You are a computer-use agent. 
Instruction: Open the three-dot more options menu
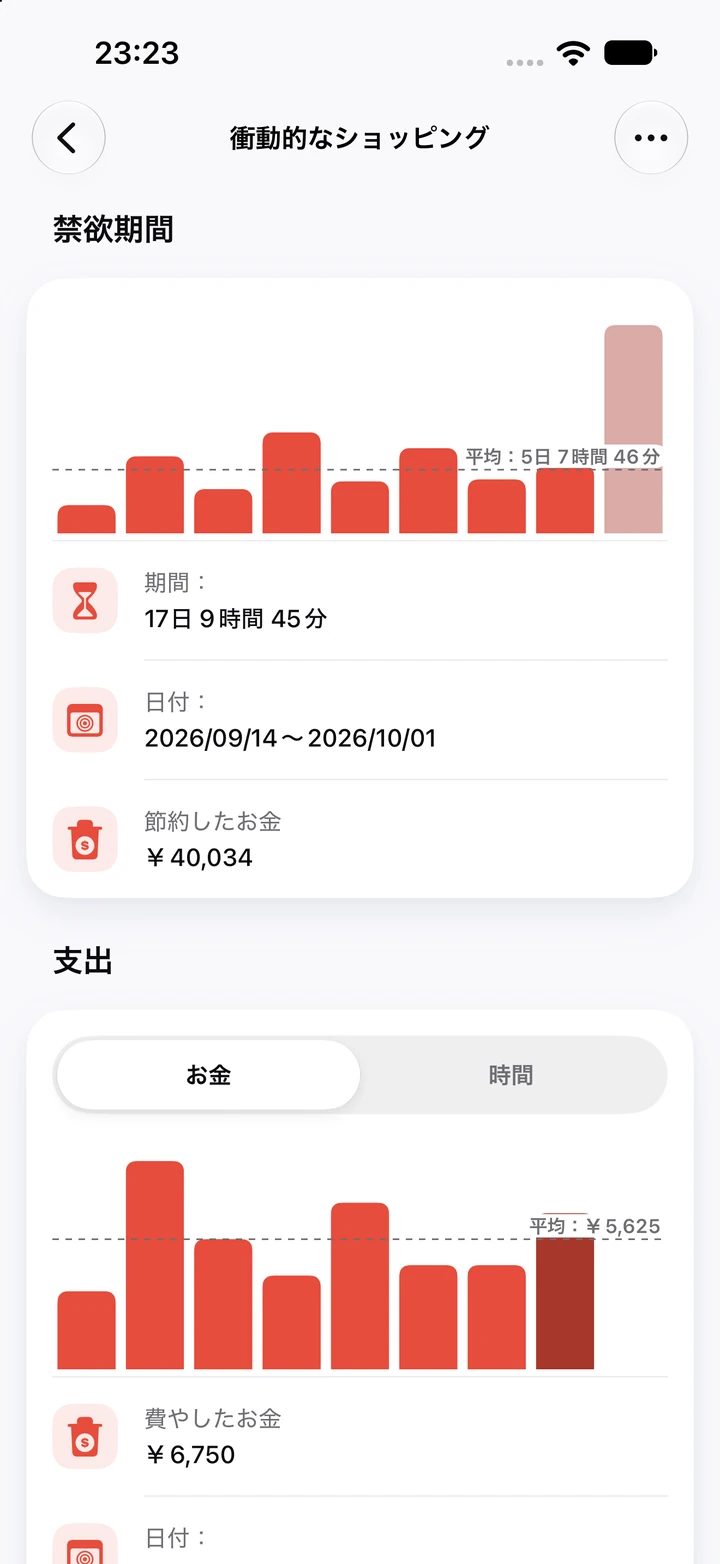pos(651,138)
